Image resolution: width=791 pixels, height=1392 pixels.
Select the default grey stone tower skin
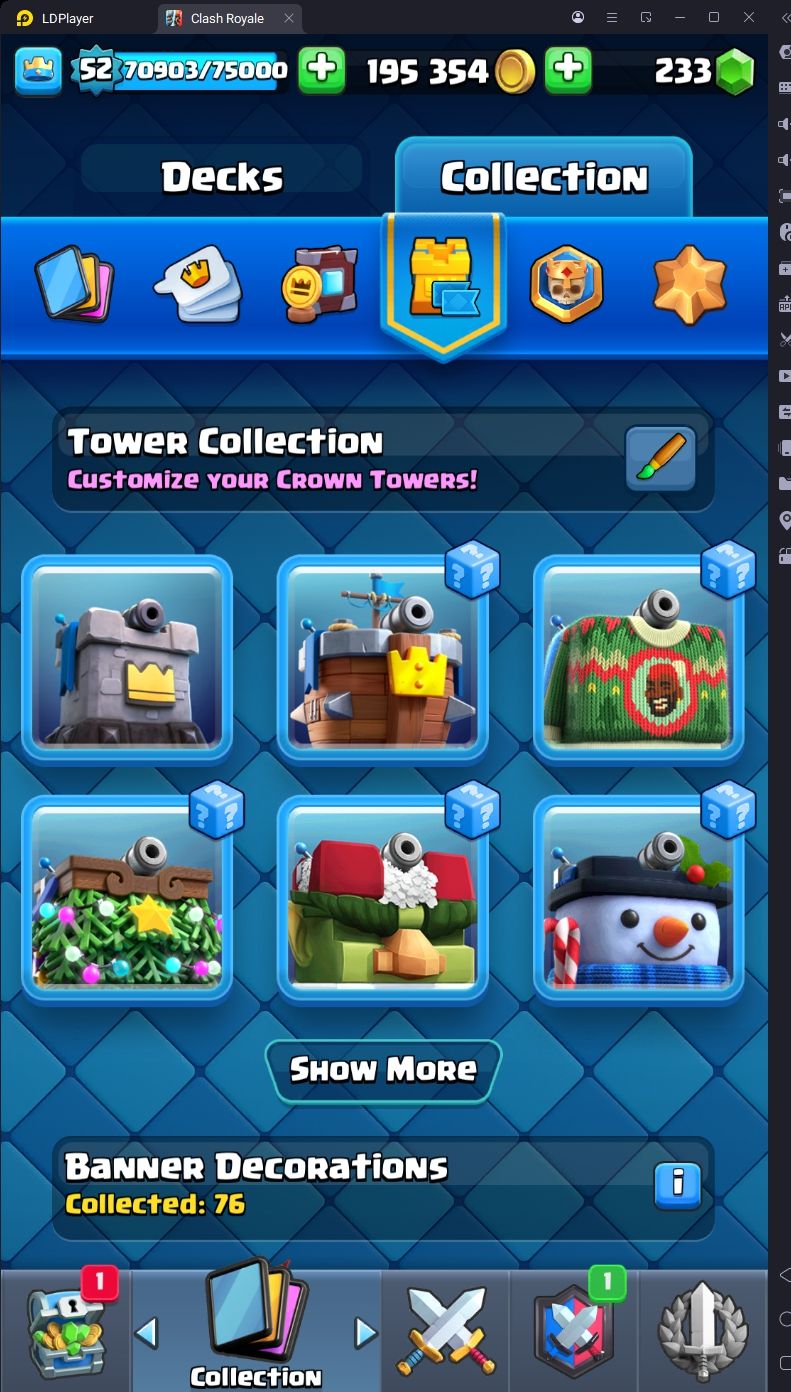(127, 658)
